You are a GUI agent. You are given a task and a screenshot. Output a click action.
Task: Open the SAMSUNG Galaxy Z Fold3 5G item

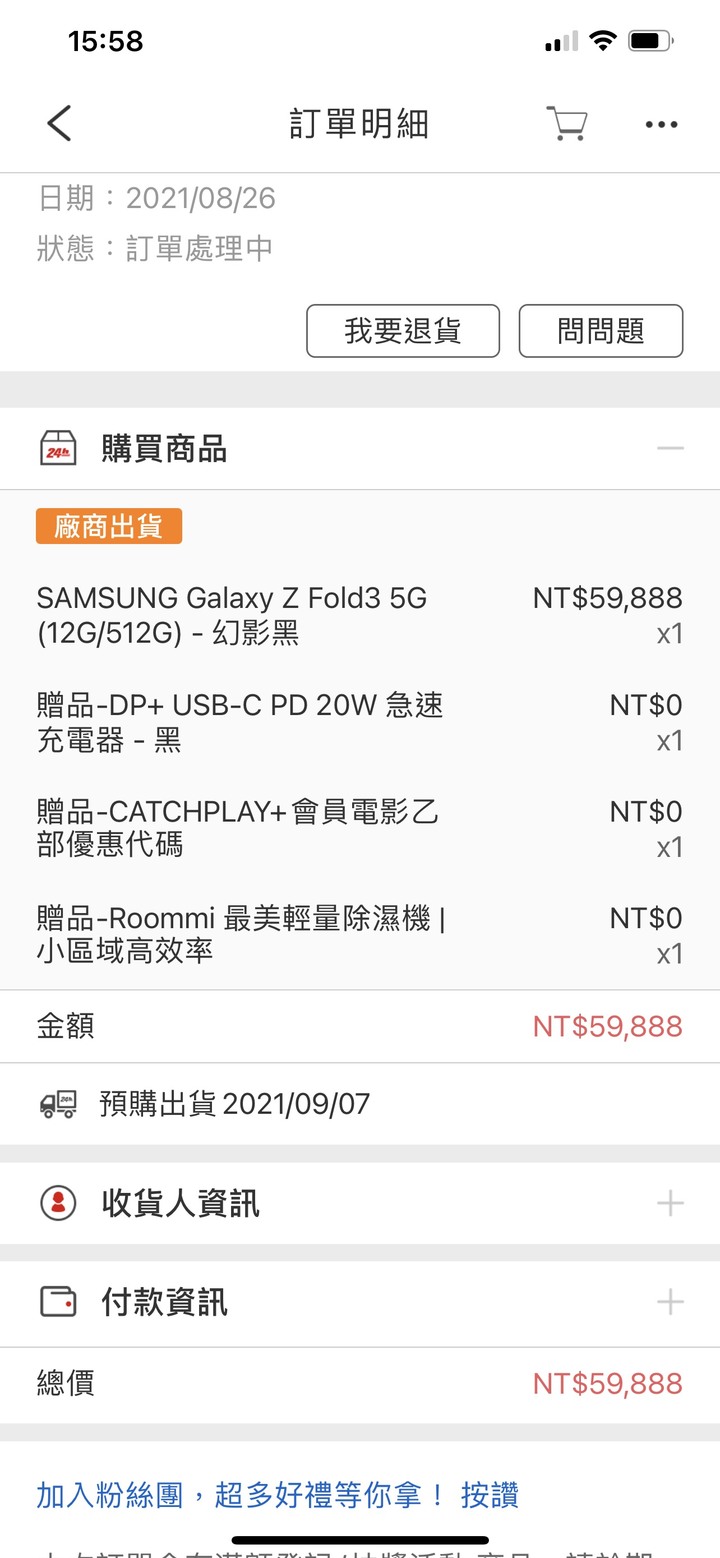click(x=360, y=616)
